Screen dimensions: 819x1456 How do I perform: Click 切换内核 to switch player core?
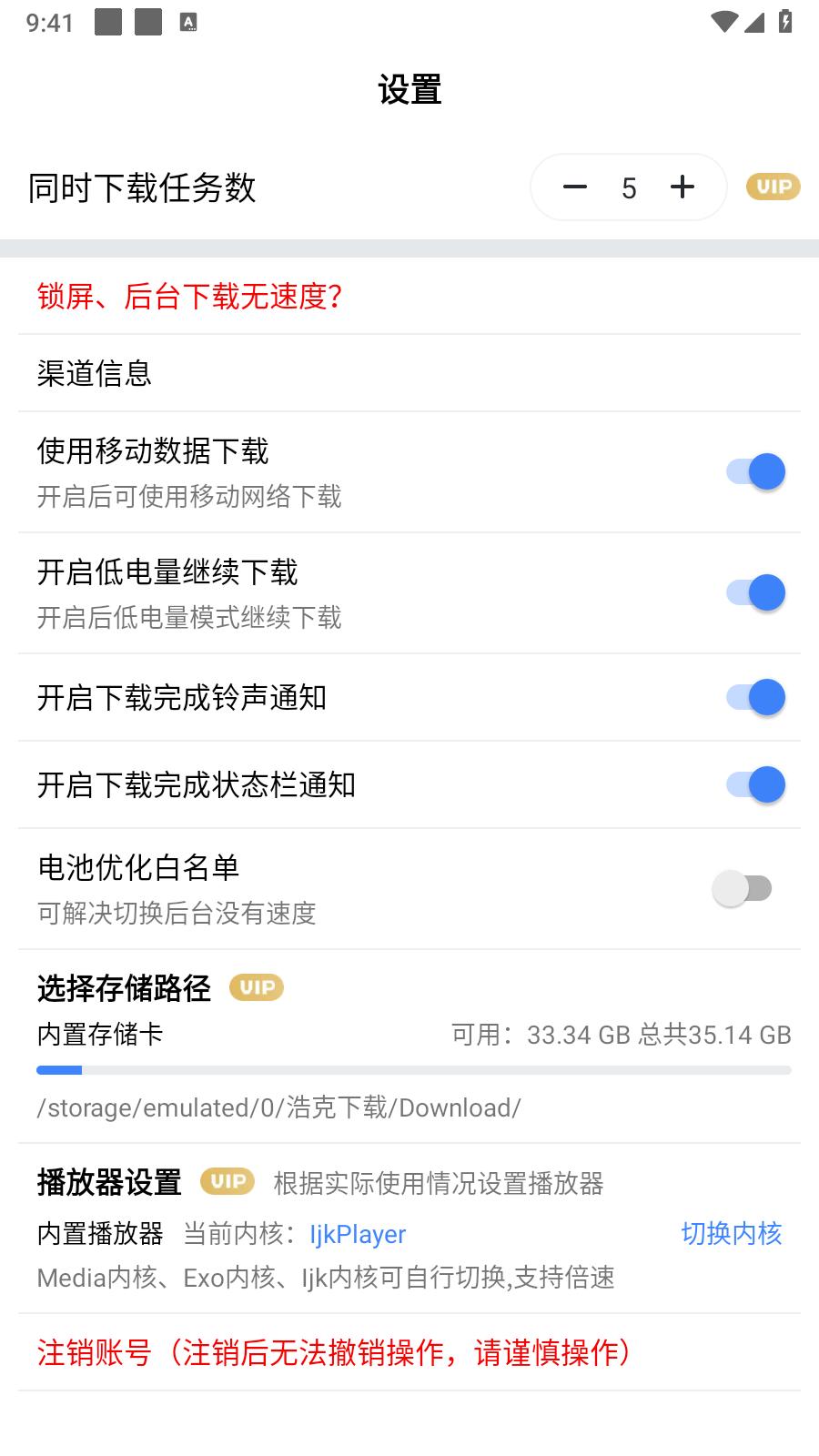[x=732, y=1234]
